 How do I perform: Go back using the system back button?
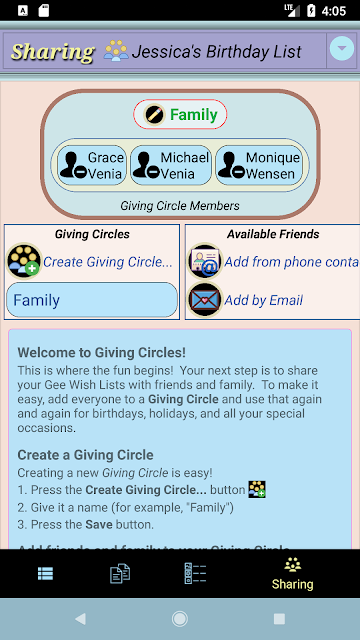coord(80,619)
